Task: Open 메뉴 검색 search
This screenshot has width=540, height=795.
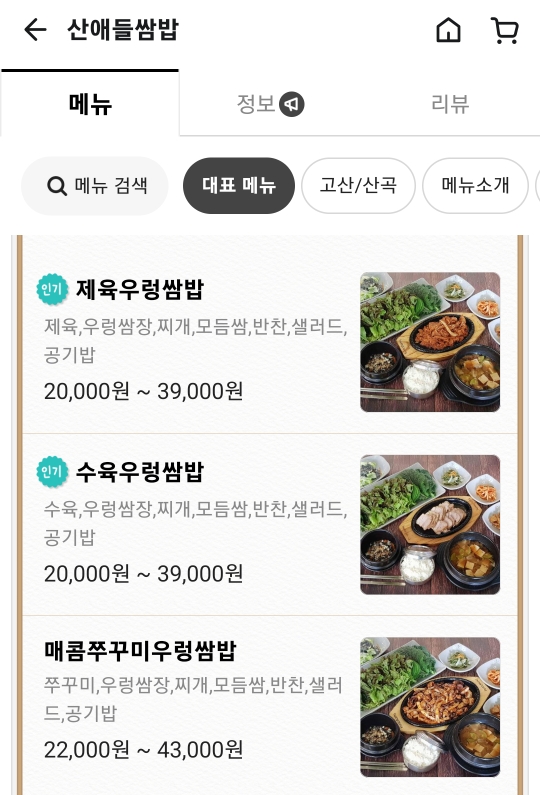Action: 95,186
